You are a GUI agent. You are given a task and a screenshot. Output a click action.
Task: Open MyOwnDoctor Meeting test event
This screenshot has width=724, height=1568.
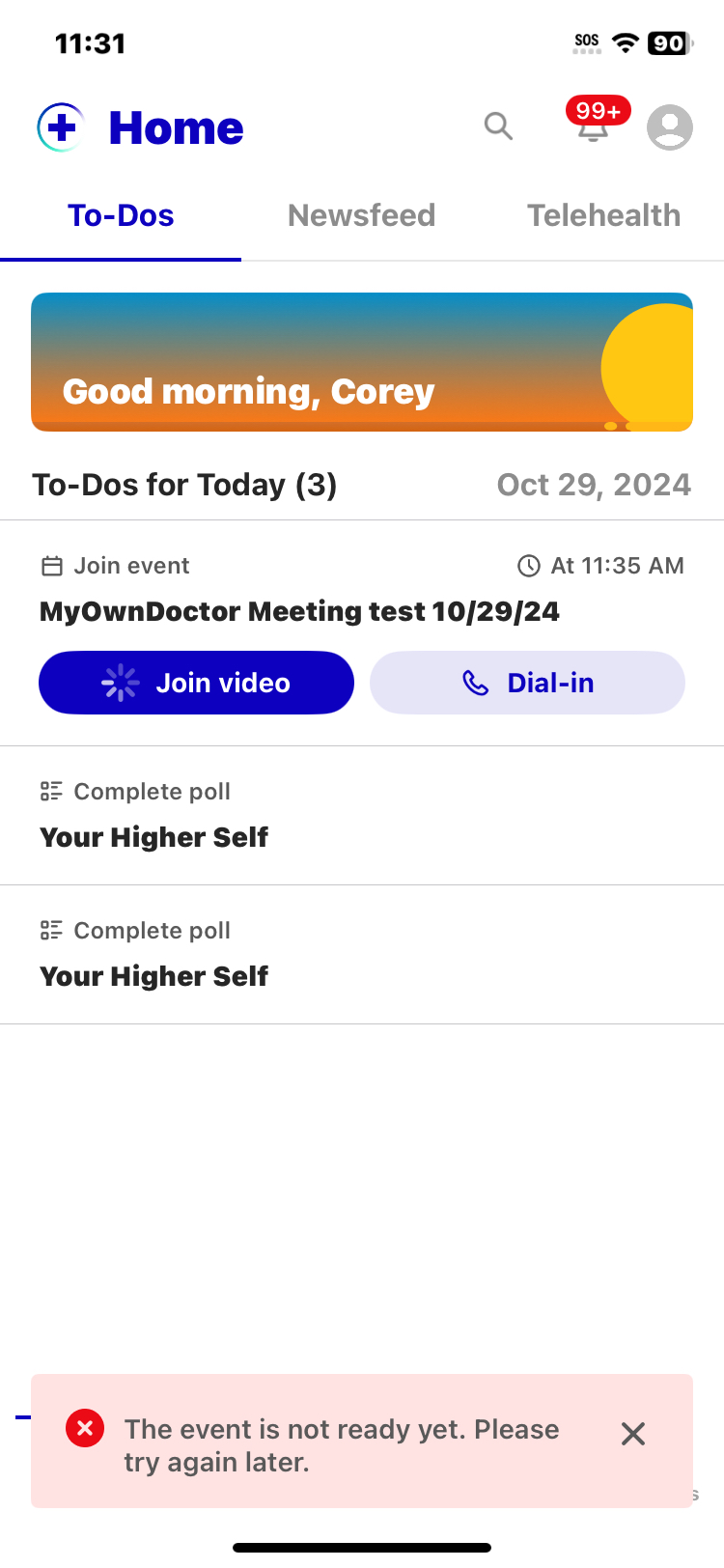(299, 611)
